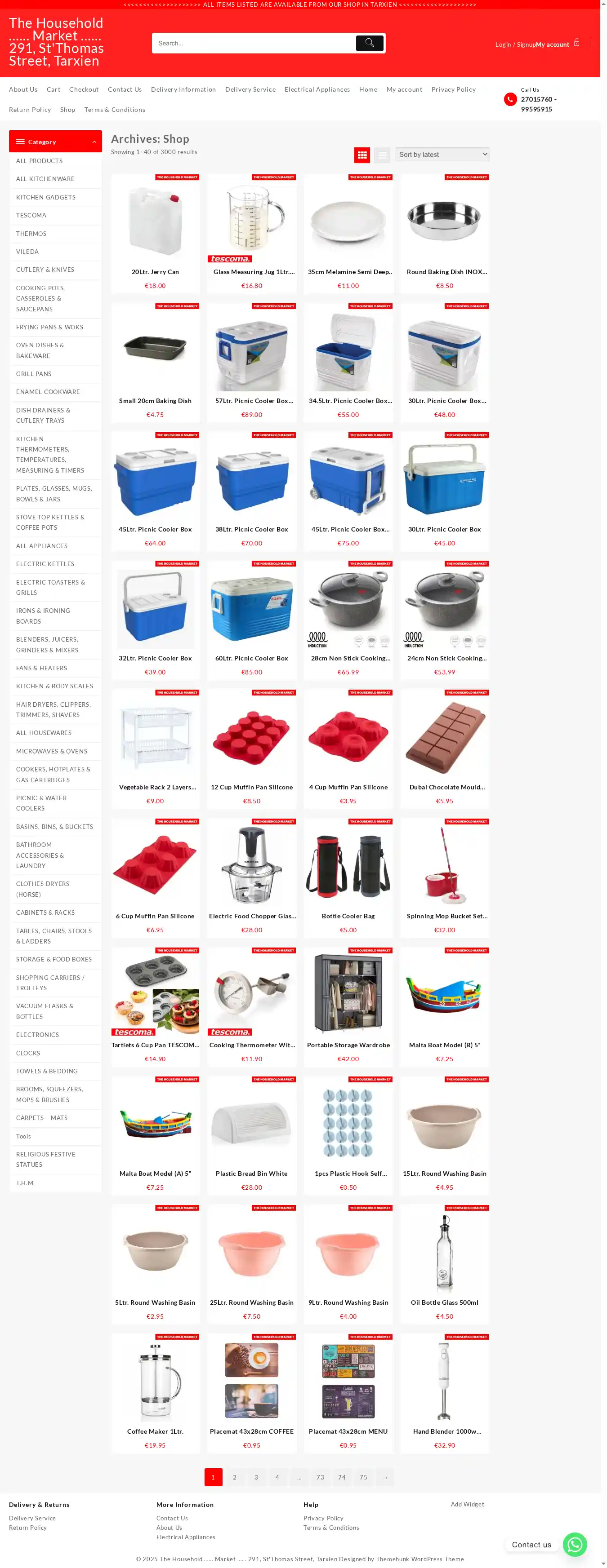Open Login / Signup link
The height and width of the screenshot is (1568, 607).
click(x=514, y=44)
